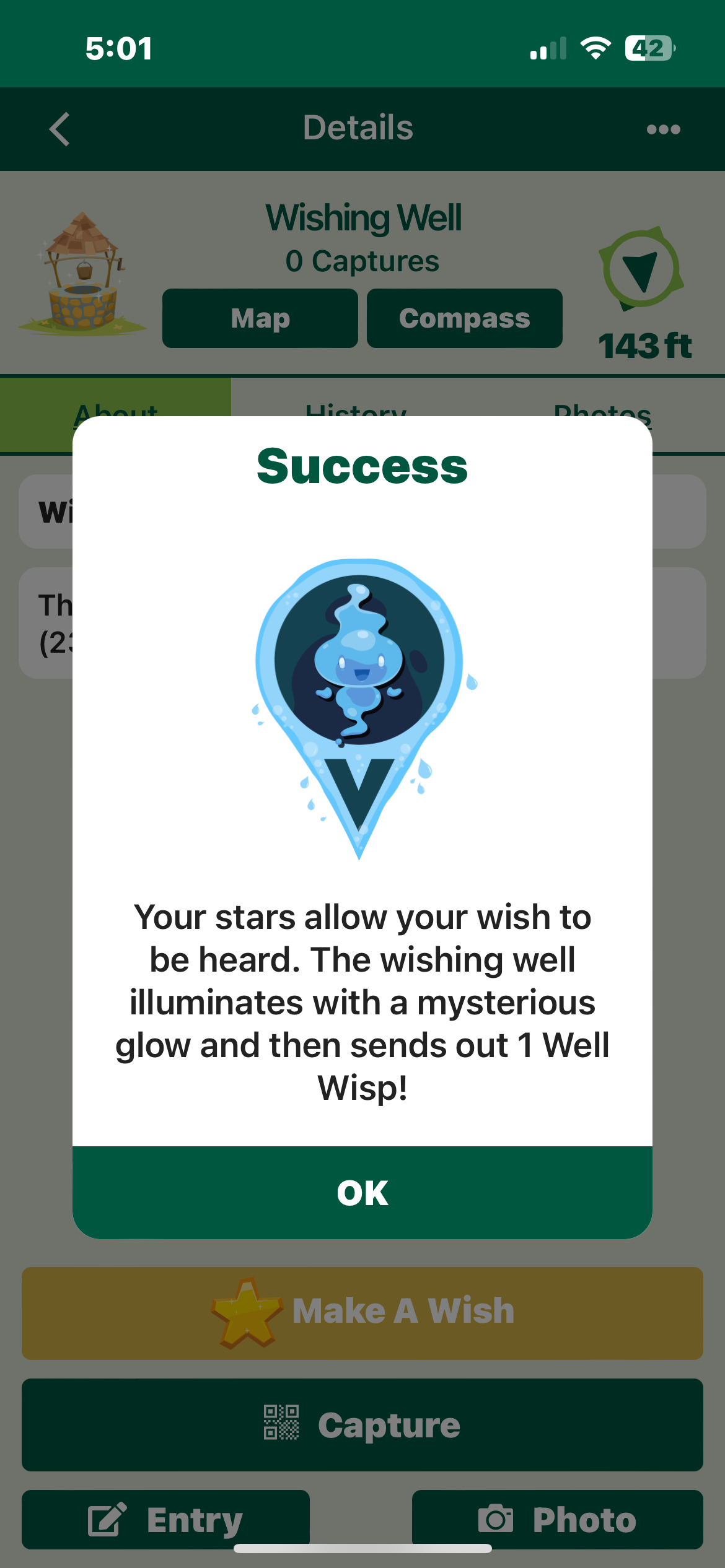Tap the Photo button
The image size is (725, 1568).
click(x=557, y=1518)
